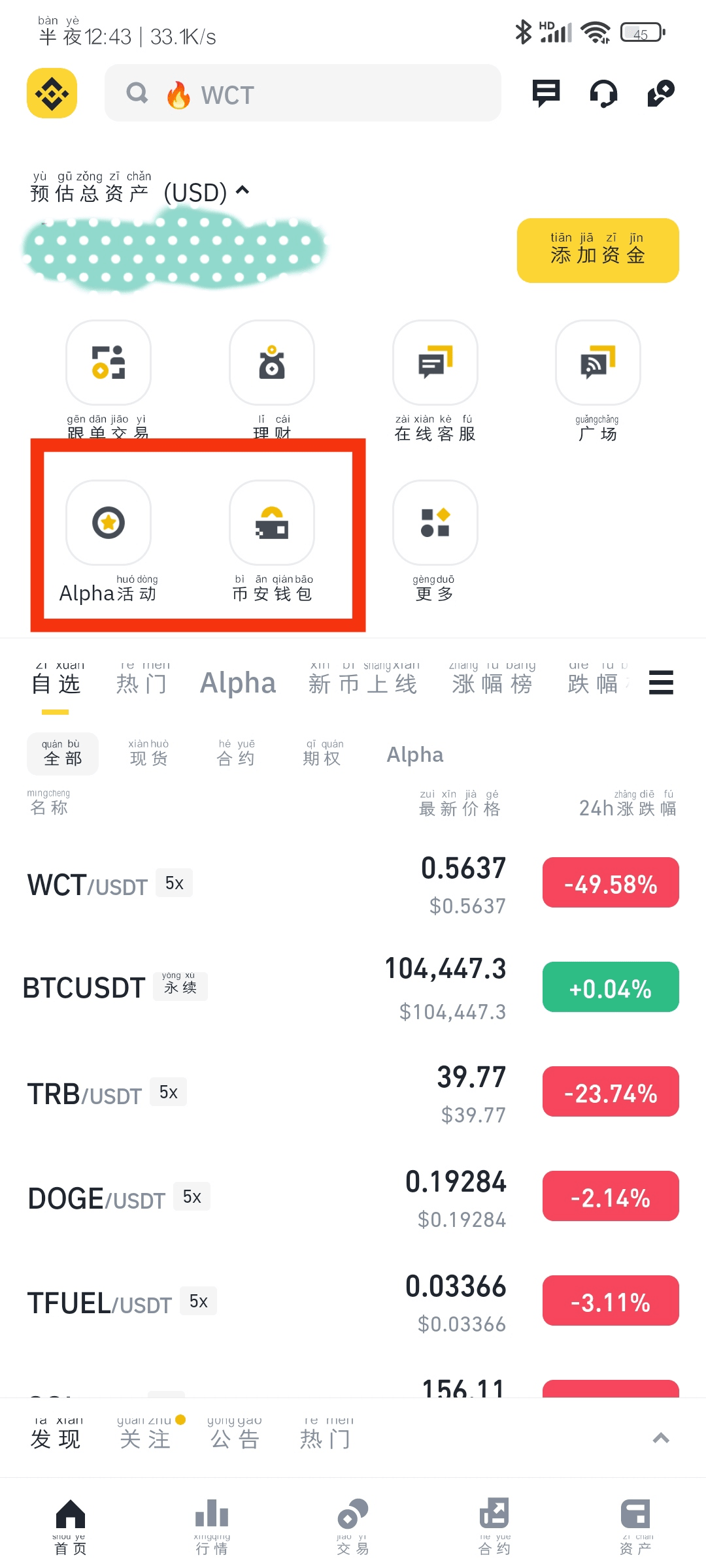Tap the 添加资金 button
Image resolution: width=706 pixels, height=1568 pixels.
coord(597,251)
